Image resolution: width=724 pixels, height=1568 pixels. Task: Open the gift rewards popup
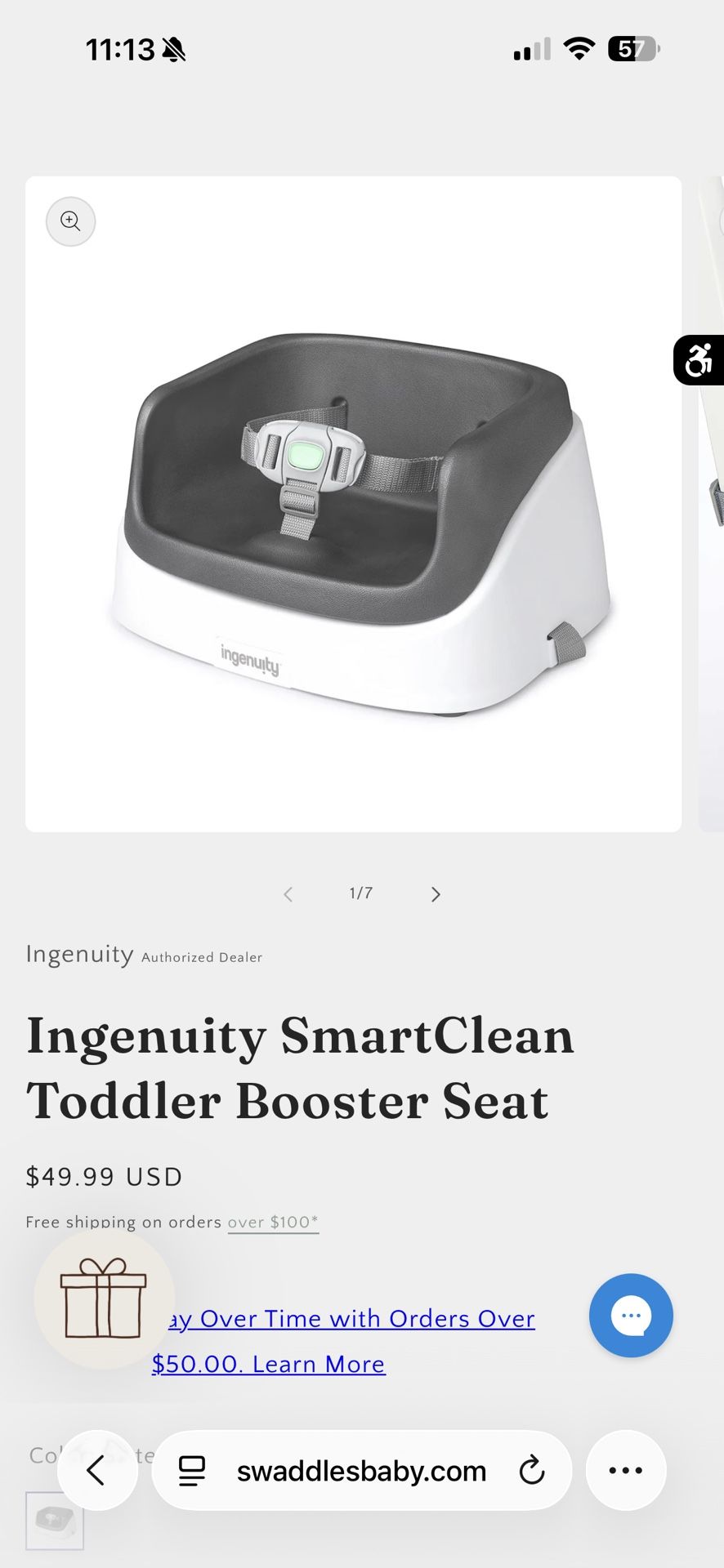coord(104,1298)
